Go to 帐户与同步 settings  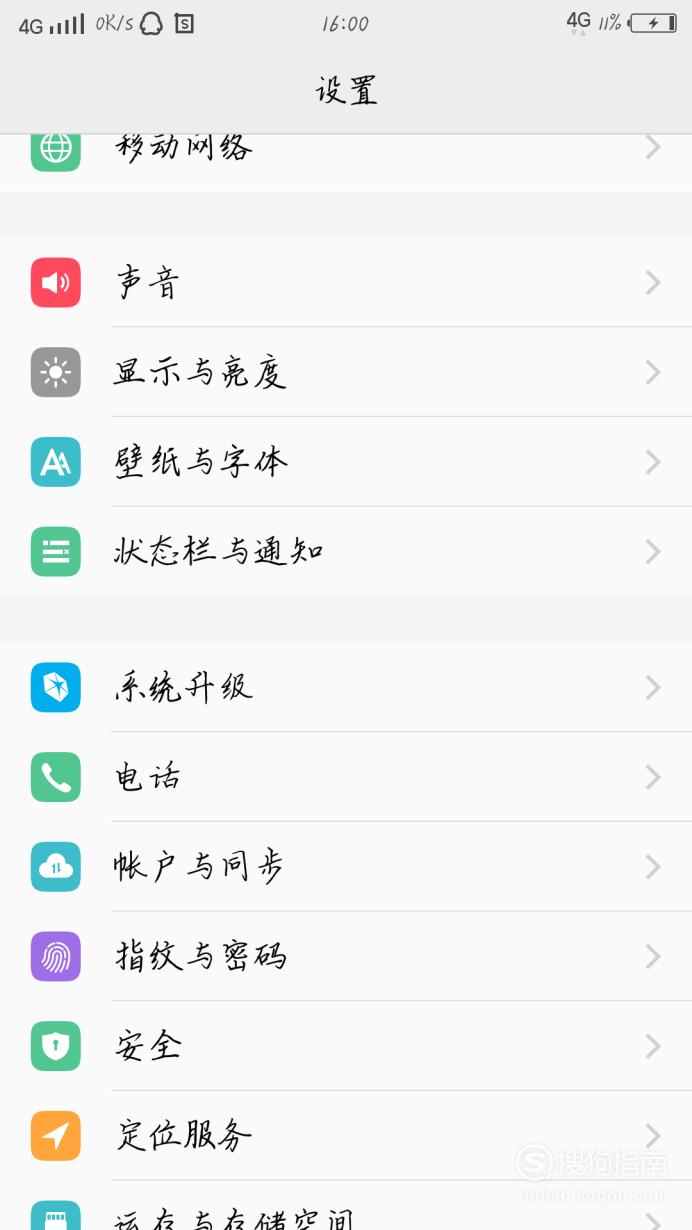tap(346, 866)
